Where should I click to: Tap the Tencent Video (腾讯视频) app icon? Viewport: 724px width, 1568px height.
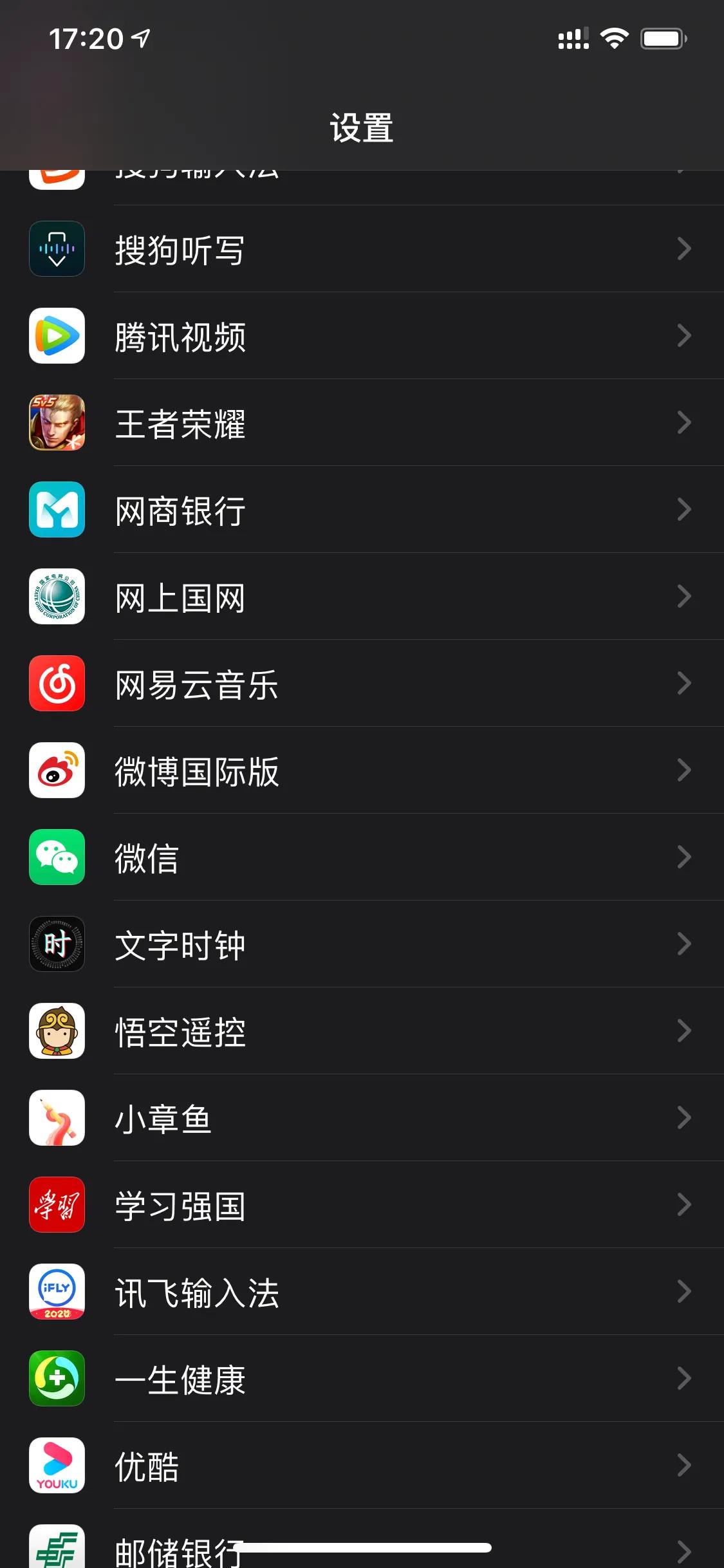coord(57,337)
